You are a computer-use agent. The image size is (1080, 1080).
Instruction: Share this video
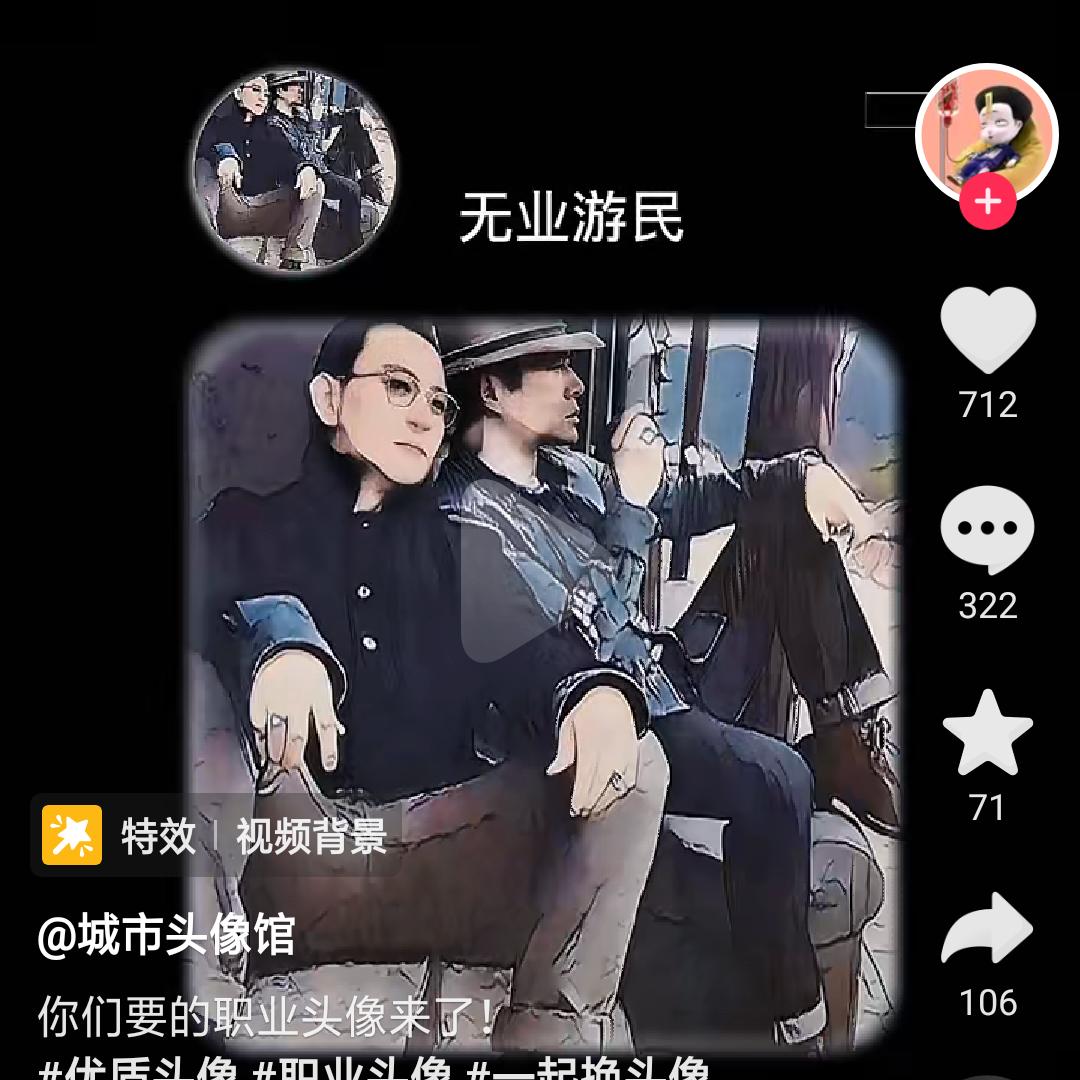pyautogui.click(x=988, y=930)
